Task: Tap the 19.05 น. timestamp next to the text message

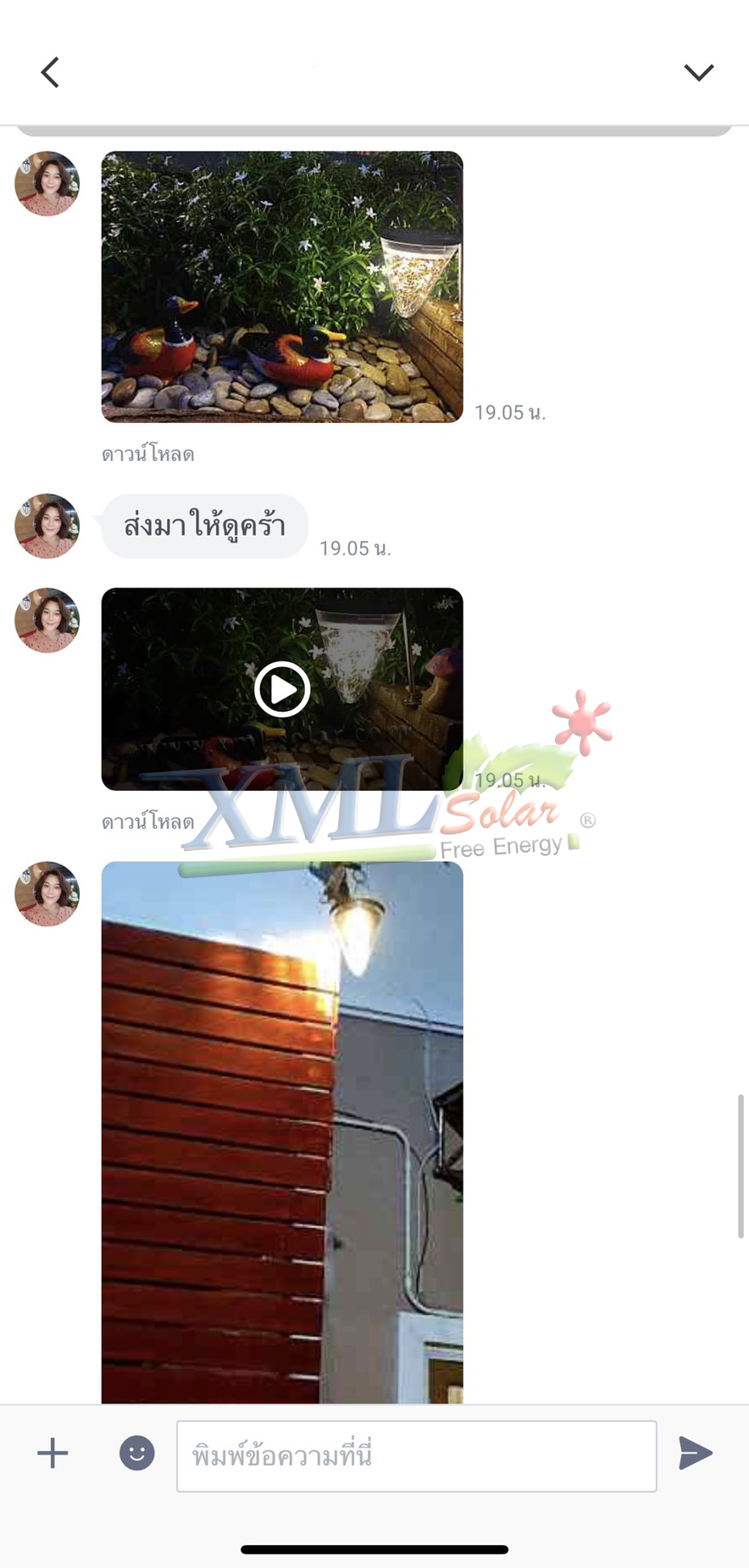Action: 355,548
